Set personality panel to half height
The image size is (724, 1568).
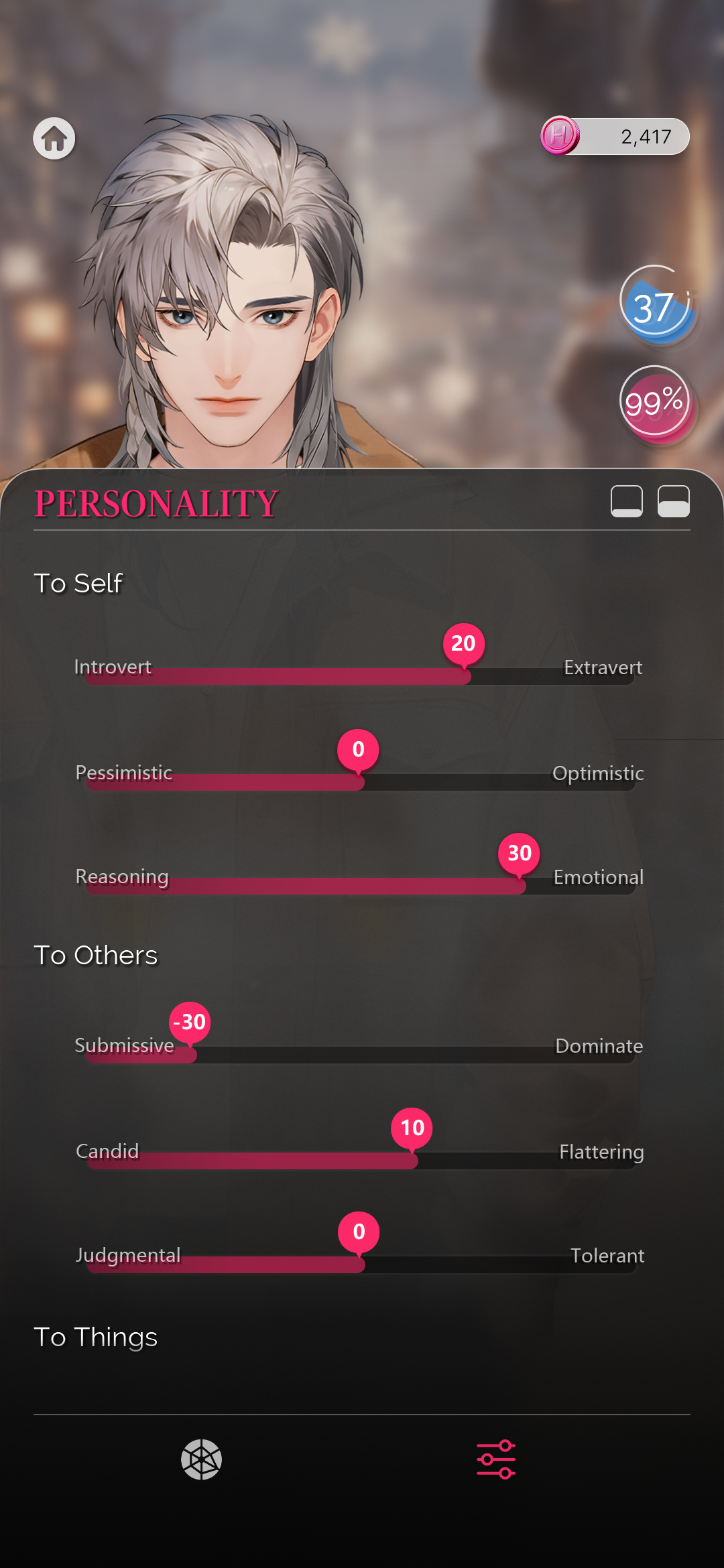pos(673,501)
